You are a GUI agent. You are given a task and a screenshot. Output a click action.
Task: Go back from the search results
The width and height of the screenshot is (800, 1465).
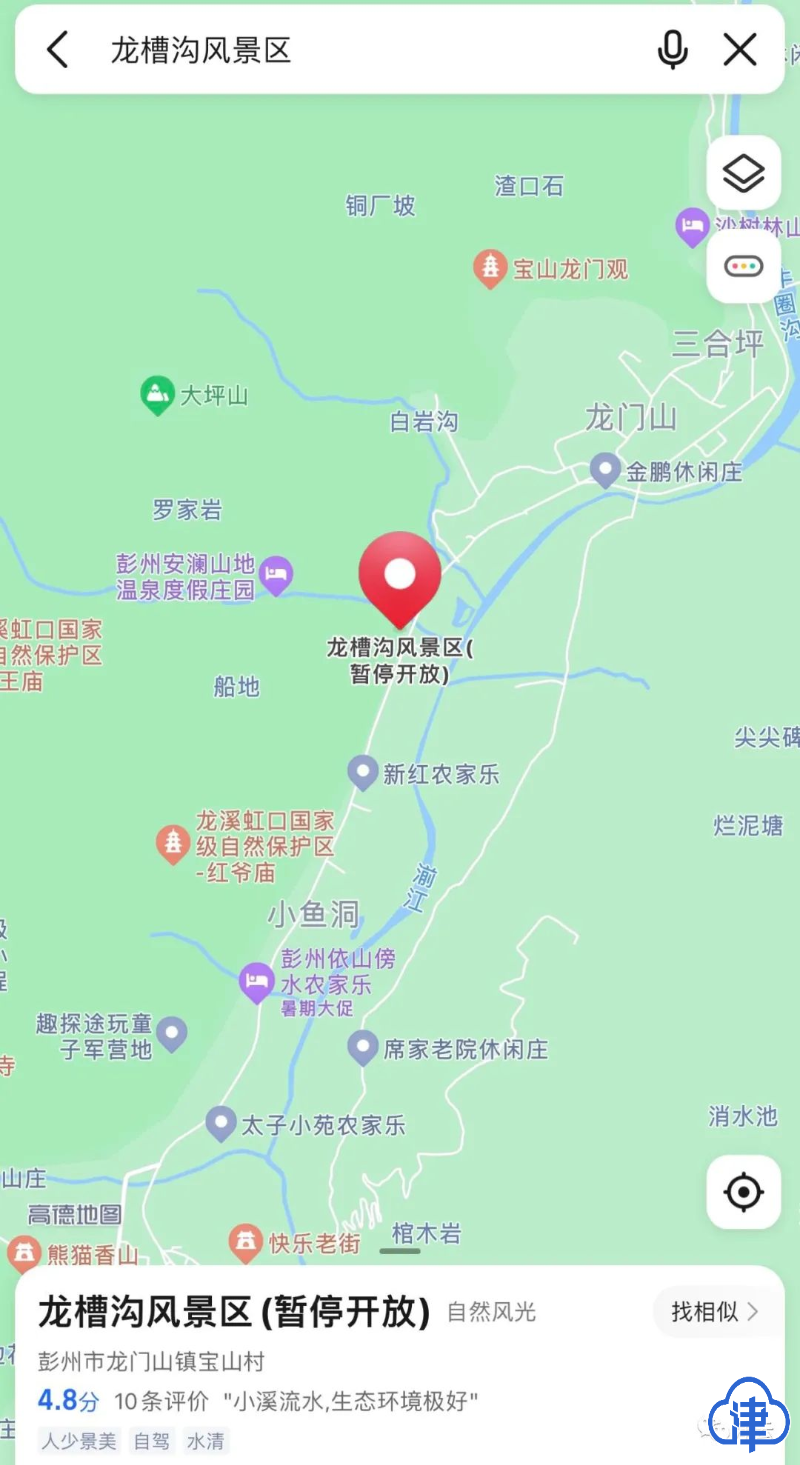click(58, 49)
